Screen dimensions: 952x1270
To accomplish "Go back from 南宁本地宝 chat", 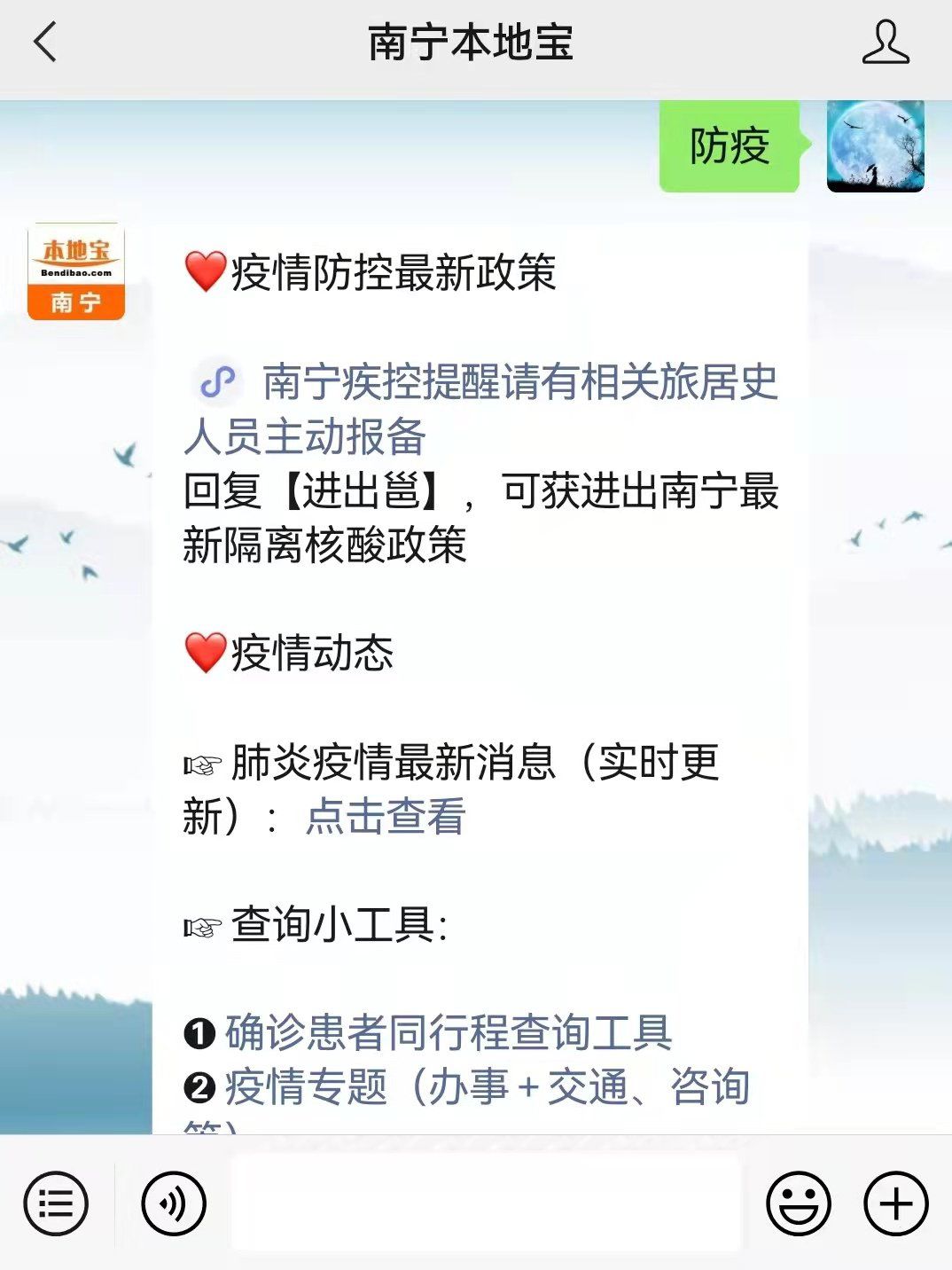I will coord(44,43).
